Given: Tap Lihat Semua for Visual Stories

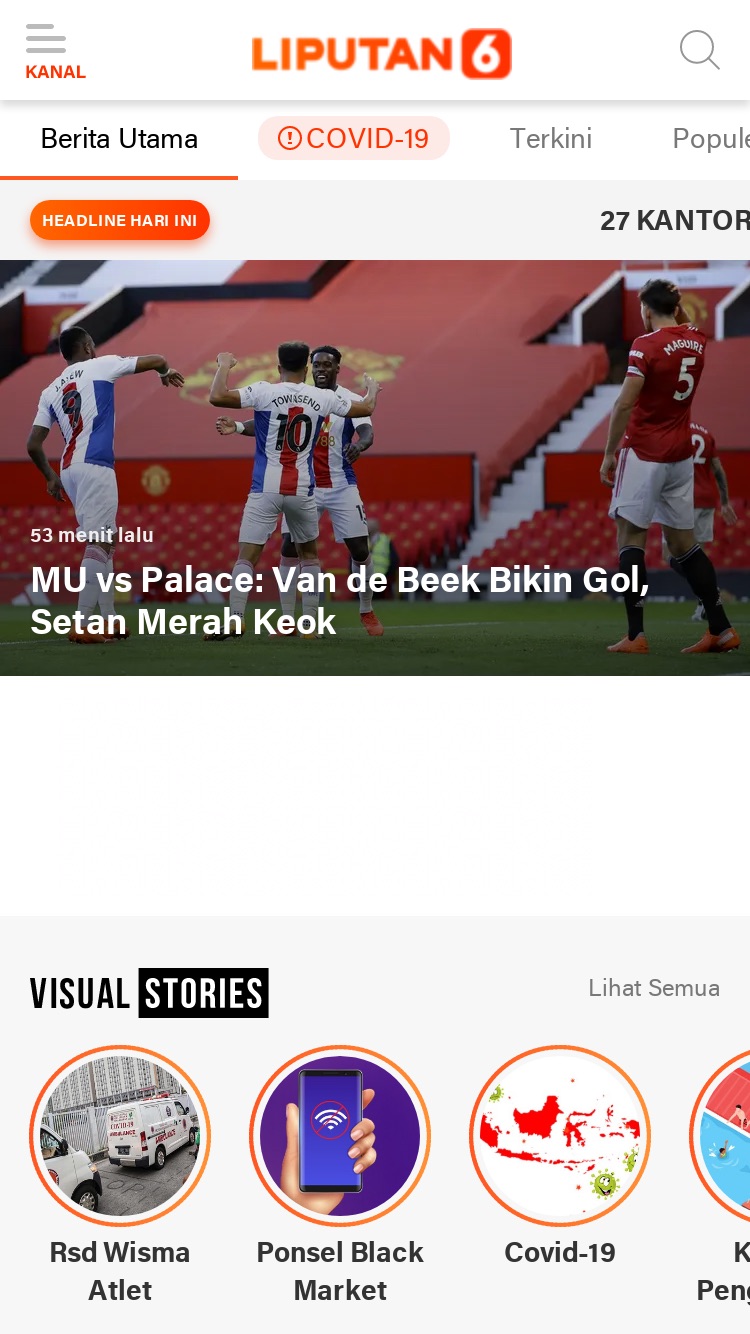Looking at the screenshot, I should click(654, 988).
